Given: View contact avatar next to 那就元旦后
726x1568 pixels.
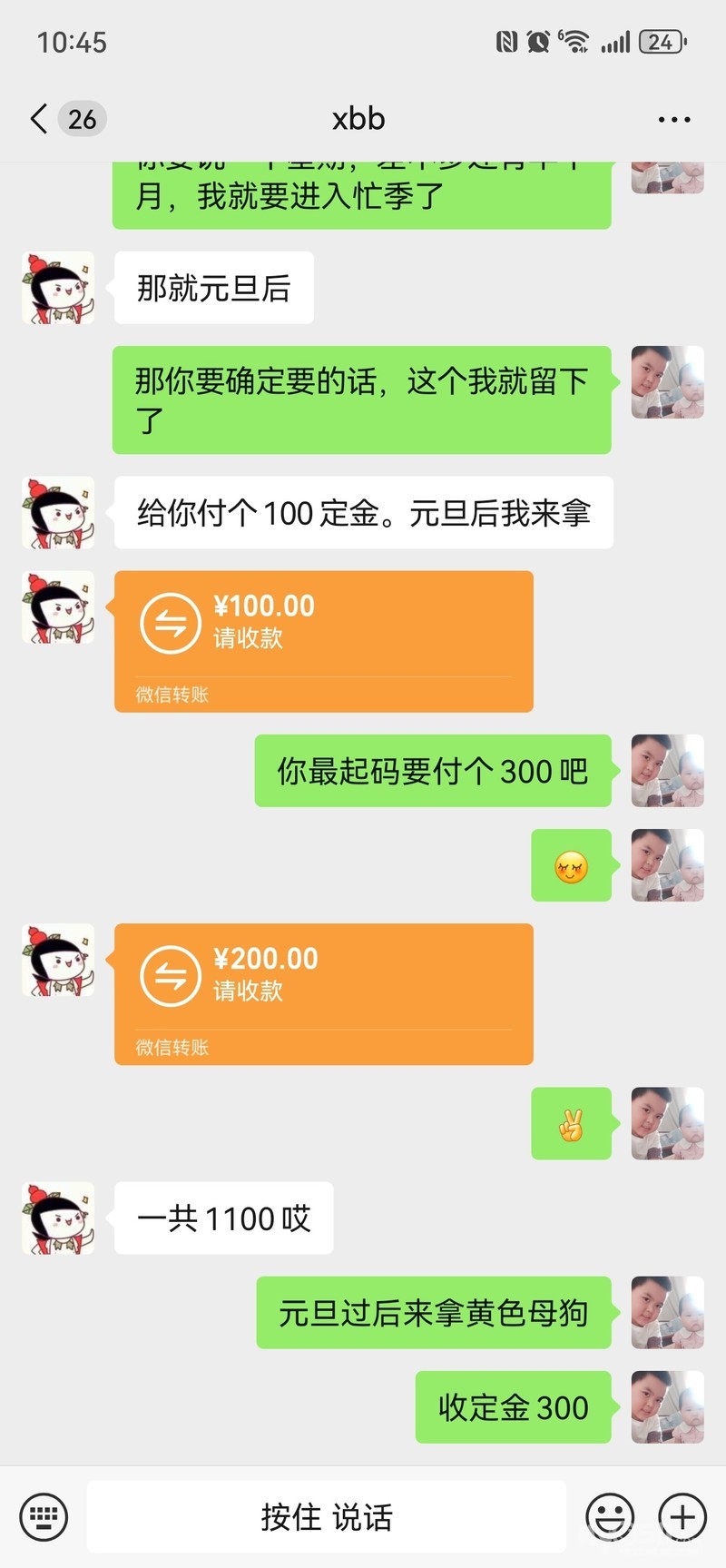Looking at the screenshot, I should point(58,289).
